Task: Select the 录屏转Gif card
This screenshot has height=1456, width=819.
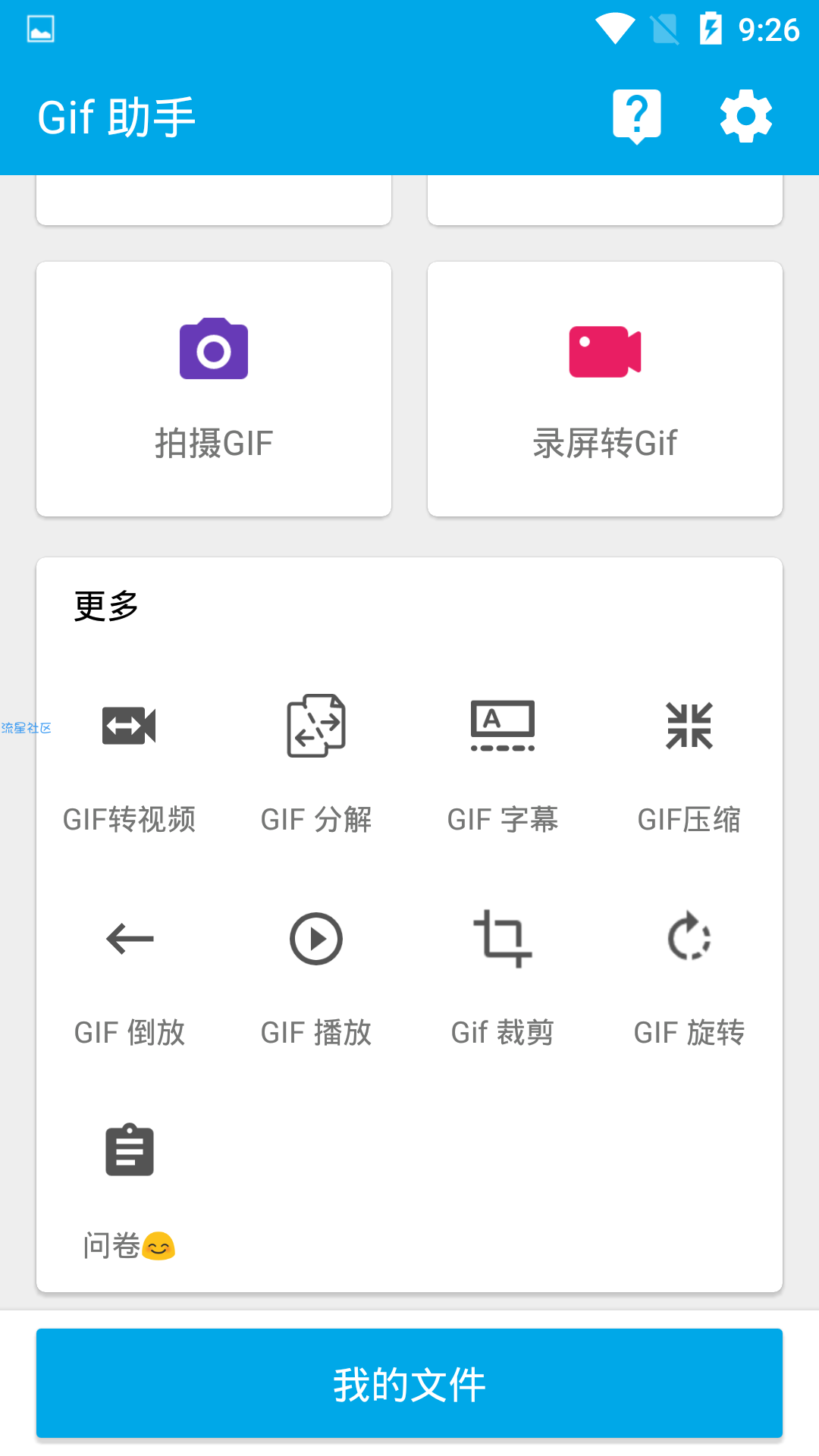Action: 605,389
